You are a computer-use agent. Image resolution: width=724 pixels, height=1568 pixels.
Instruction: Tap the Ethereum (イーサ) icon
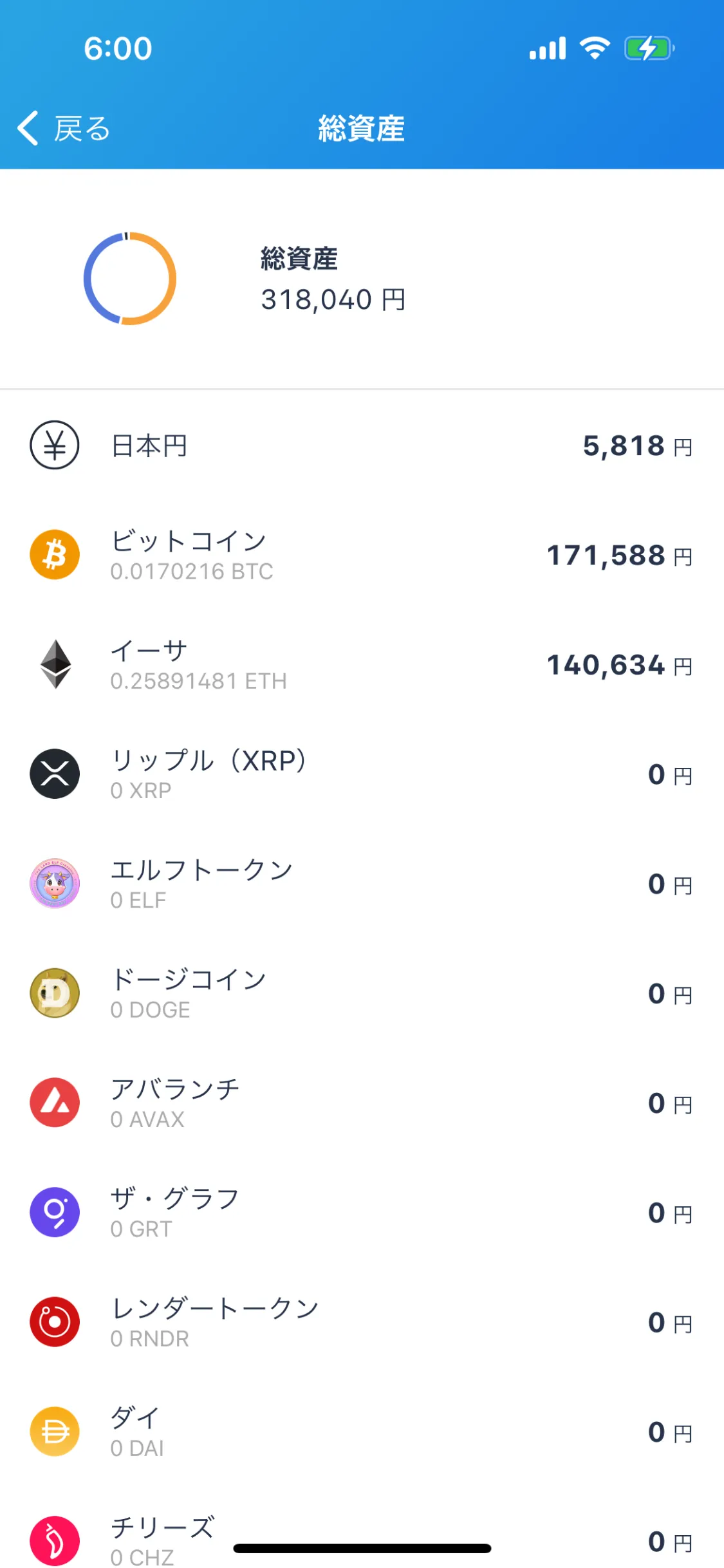pyautogui.click(x=54, y=664)
